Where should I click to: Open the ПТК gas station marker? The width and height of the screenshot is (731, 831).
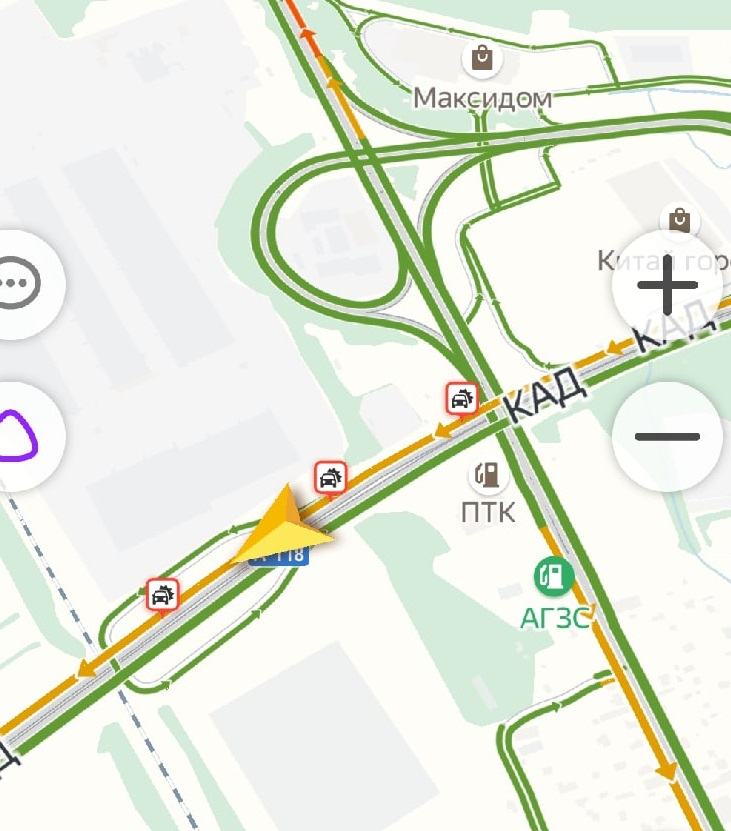(x=488, y=475)
